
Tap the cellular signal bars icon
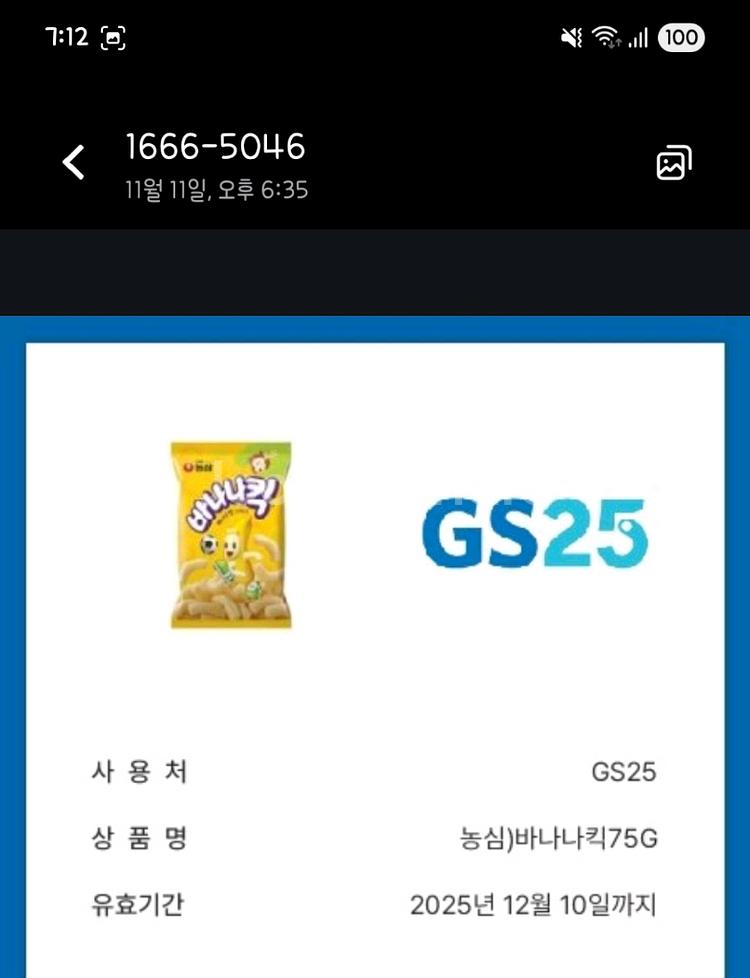636,38
